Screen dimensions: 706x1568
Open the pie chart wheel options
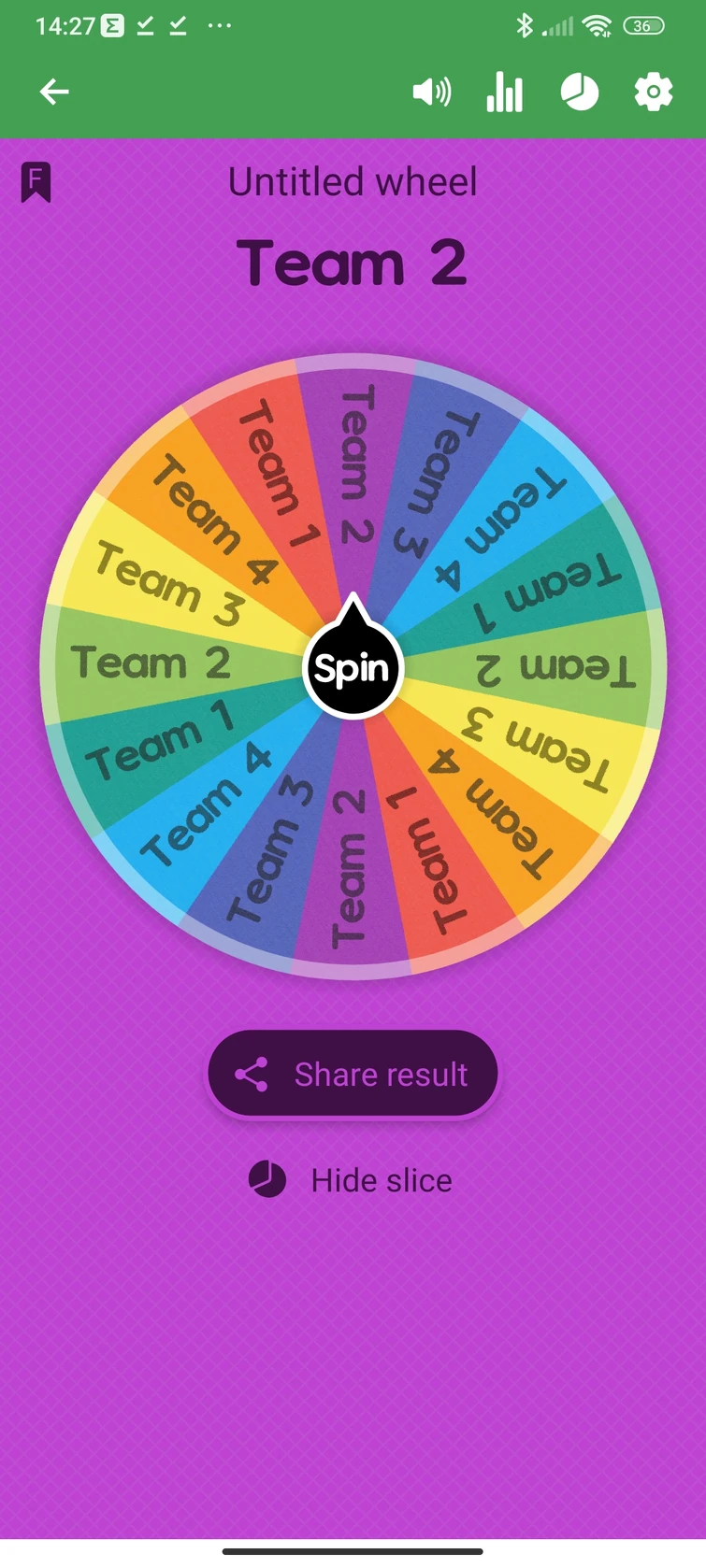[x=580, y=92]
